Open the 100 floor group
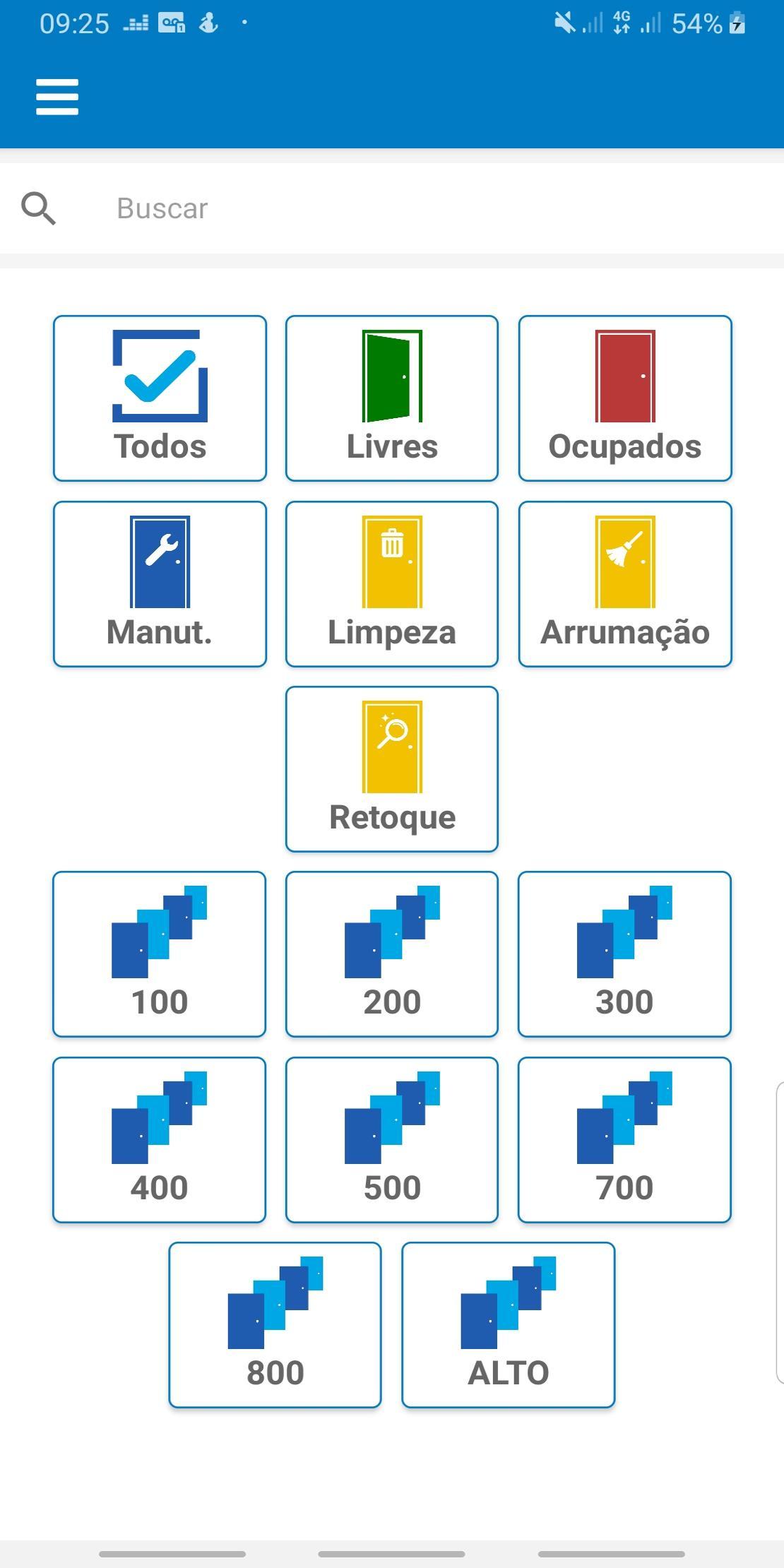This screenshot has height=1568, width=784. pos(160,954)
